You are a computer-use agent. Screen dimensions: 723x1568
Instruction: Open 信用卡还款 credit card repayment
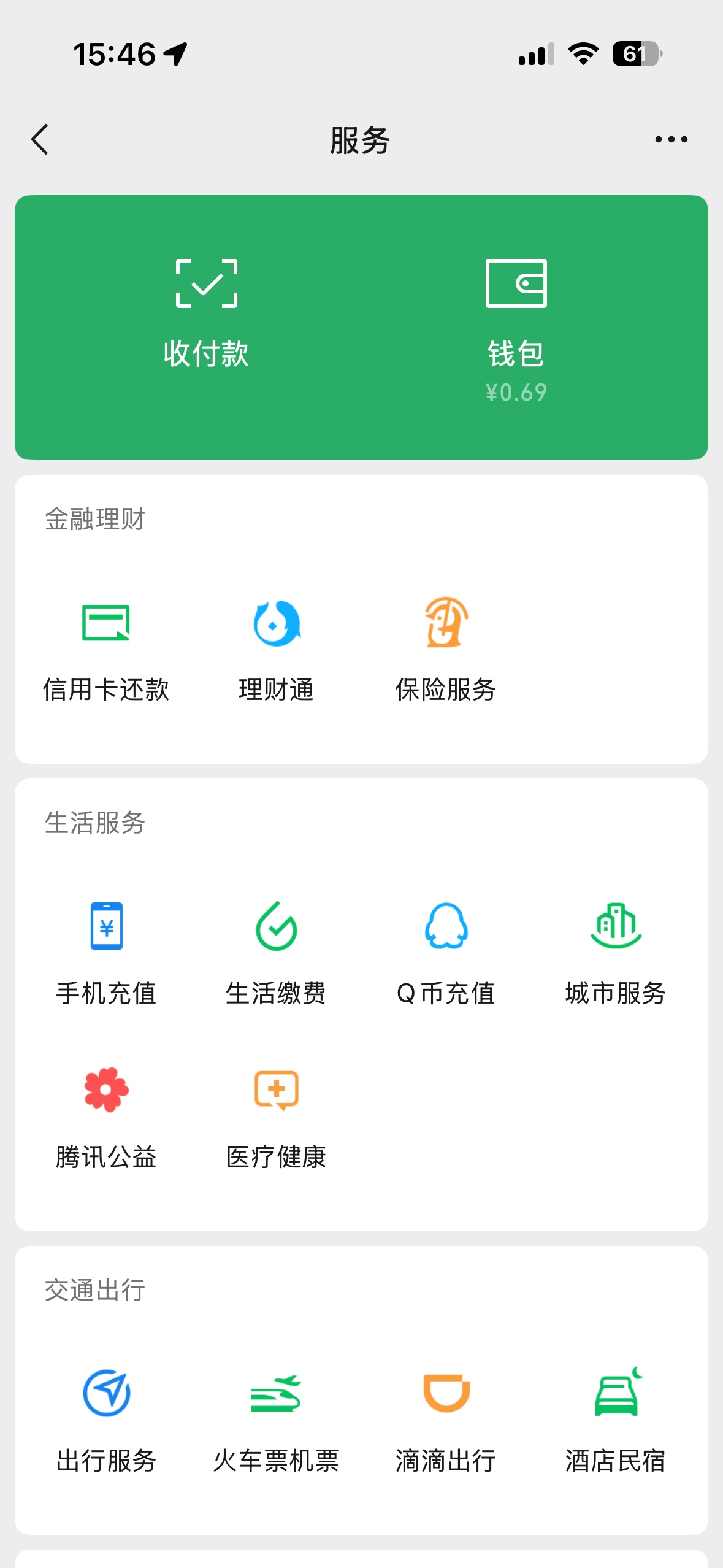pyautogui.click(x=106, y=650)
